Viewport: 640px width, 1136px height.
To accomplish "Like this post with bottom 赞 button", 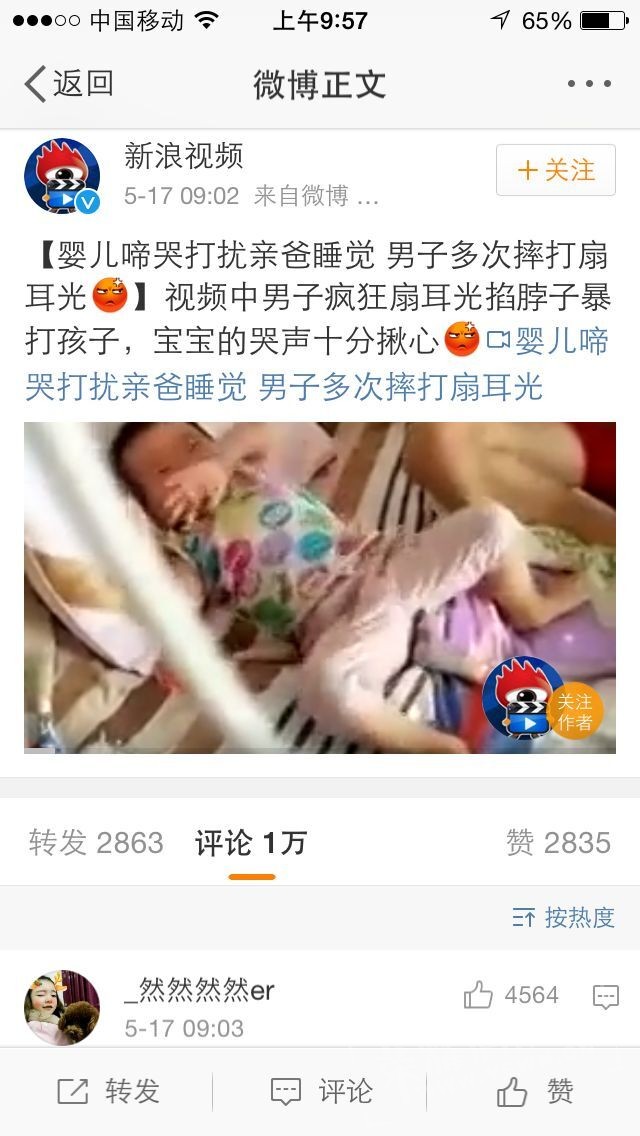I will [535, 1091].
